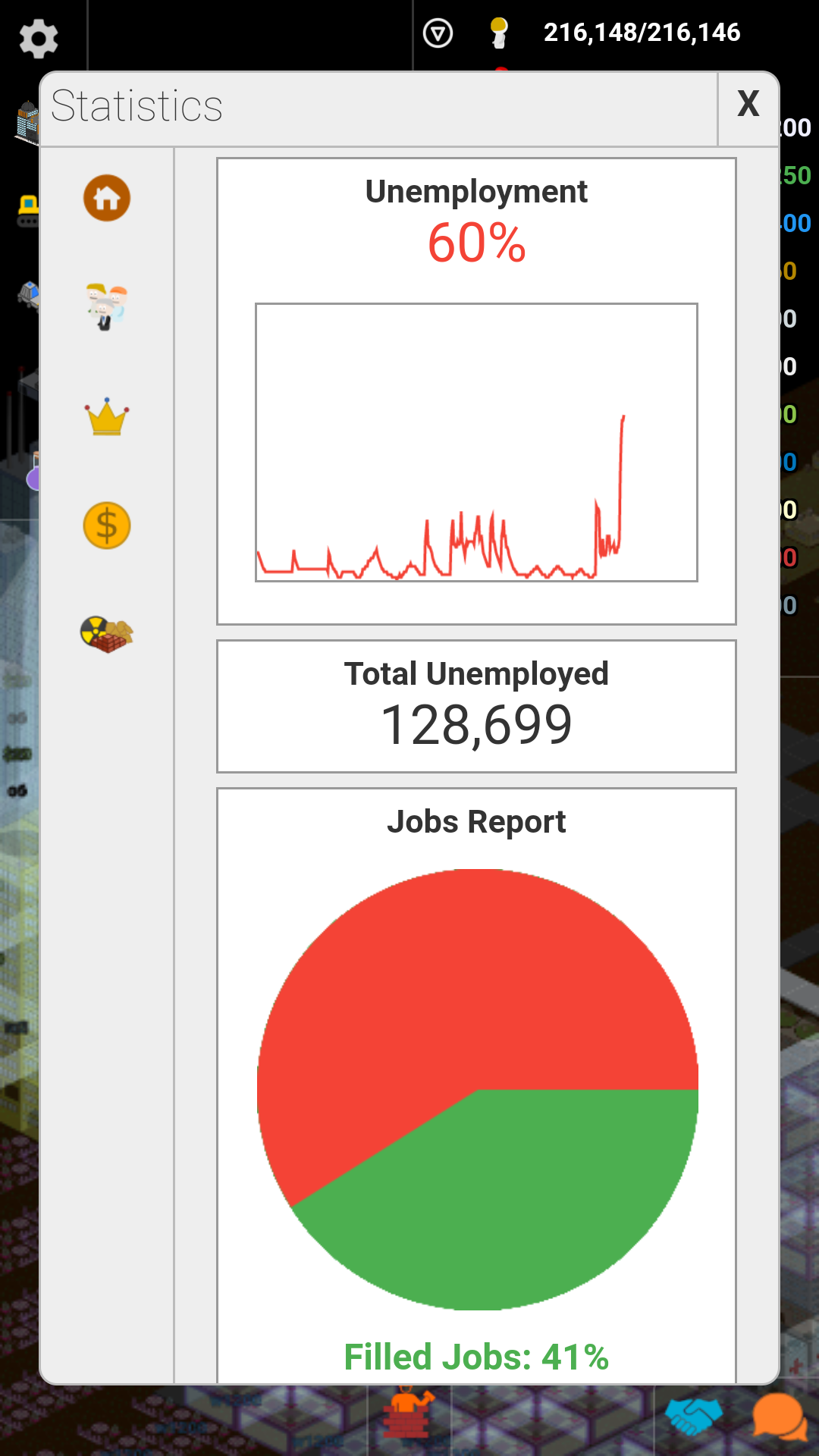Switch to the people statistics tab
819x1456 pixels.
coord(107,306)
